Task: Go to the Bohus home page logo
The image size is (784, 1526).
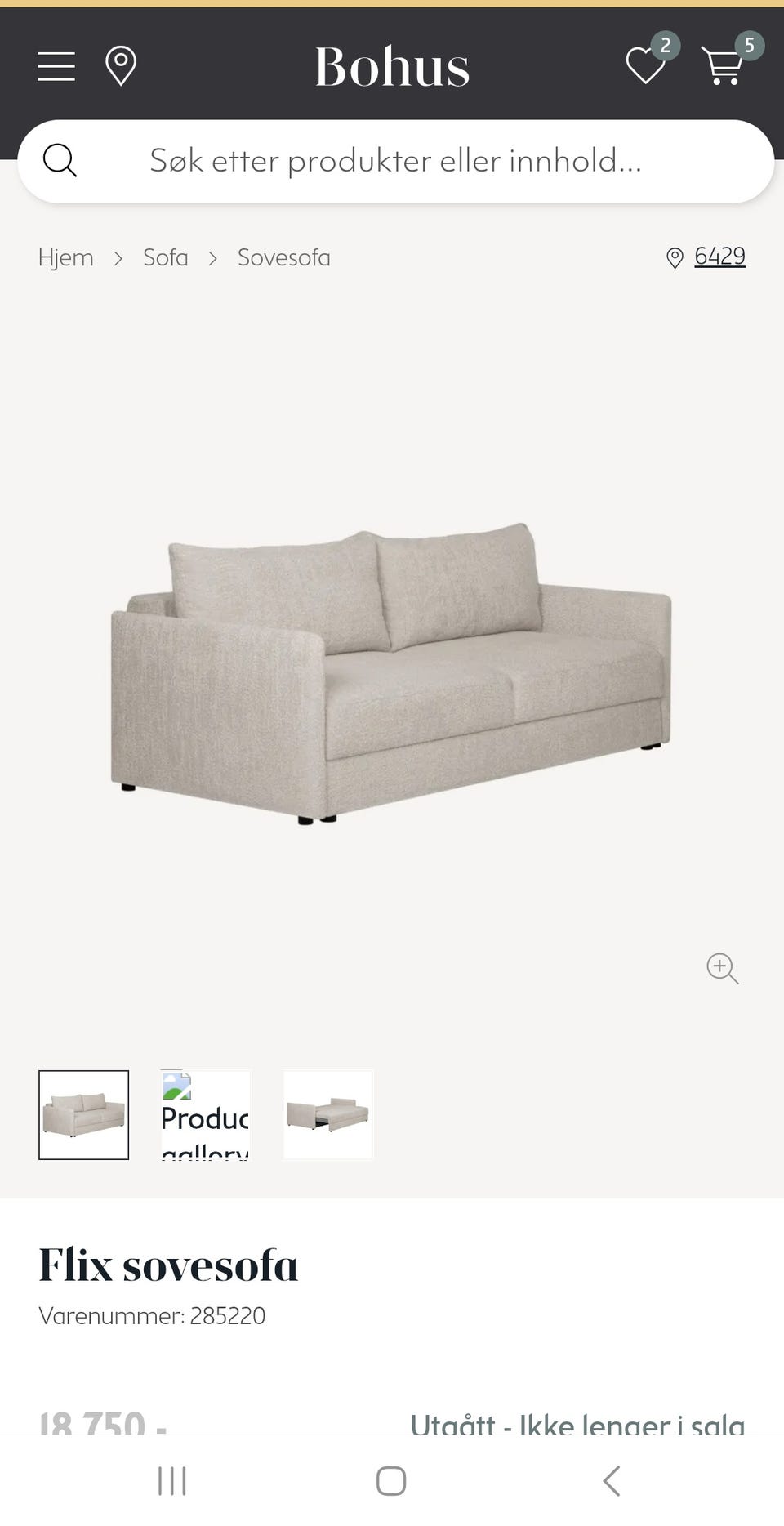Action: click(x=392, y=66)
